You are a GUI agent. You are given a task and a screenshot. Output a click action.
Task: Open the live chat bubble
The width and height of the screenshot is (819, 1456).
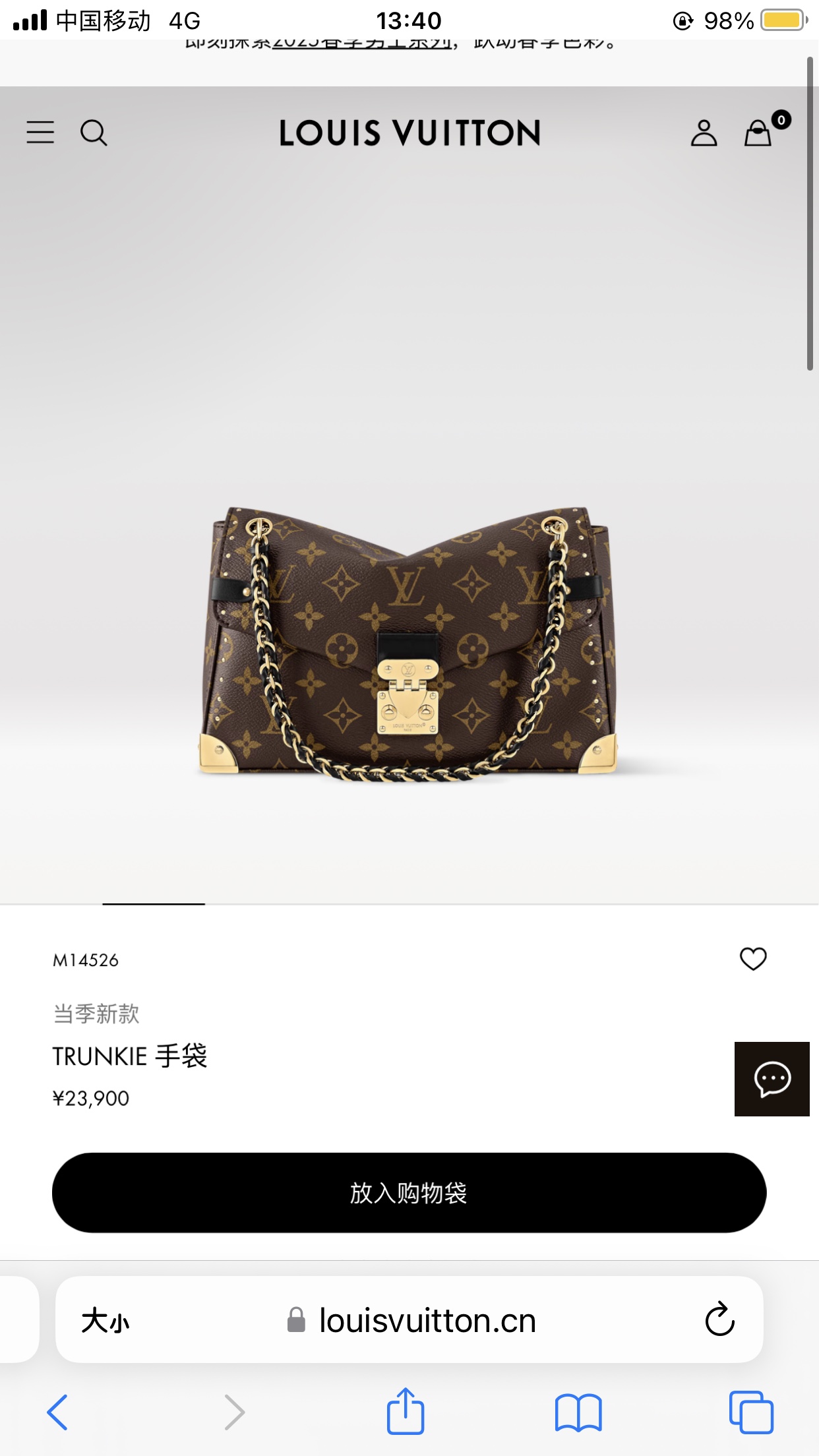click(x=772, y=1079)
